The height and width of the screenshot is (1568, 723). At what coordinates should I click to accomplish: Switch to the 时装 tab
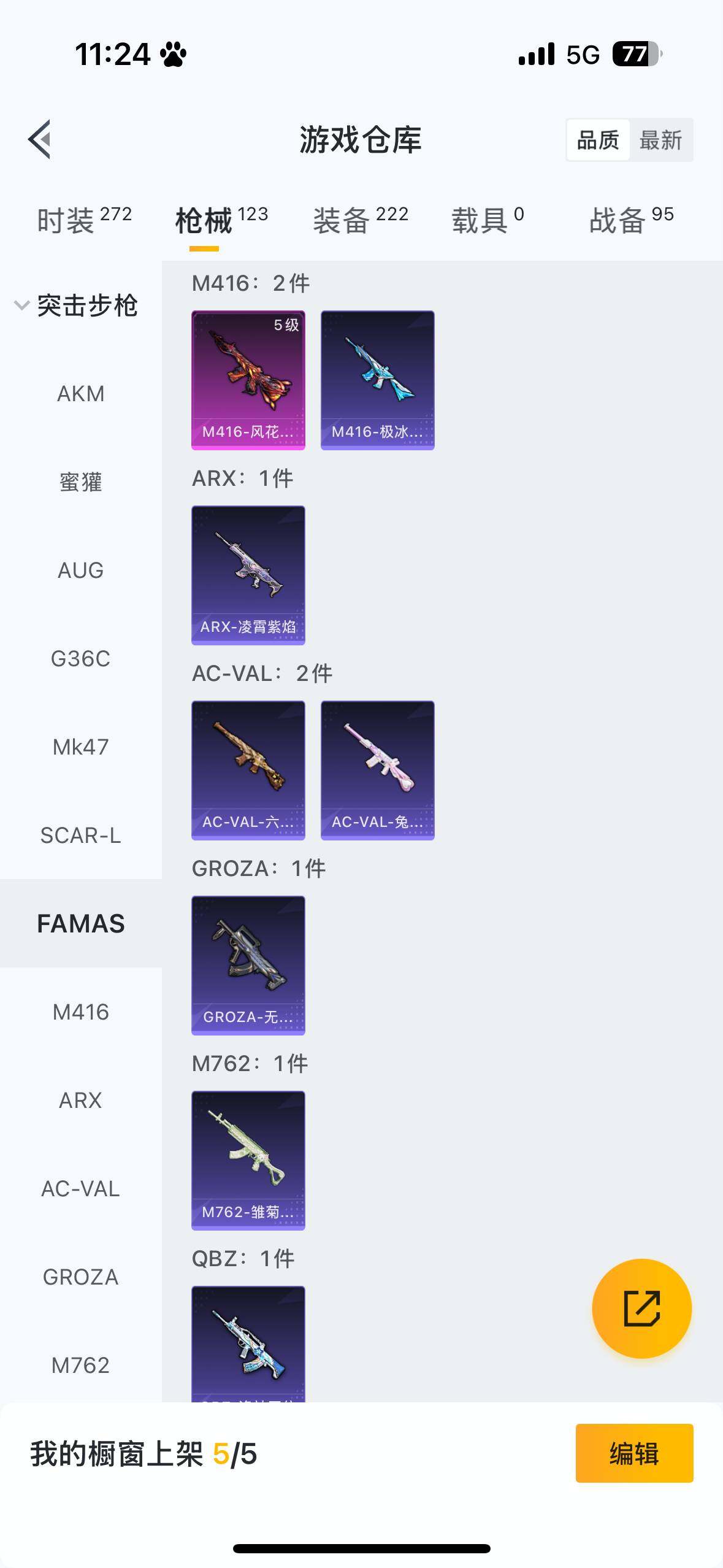click(84, 220)
